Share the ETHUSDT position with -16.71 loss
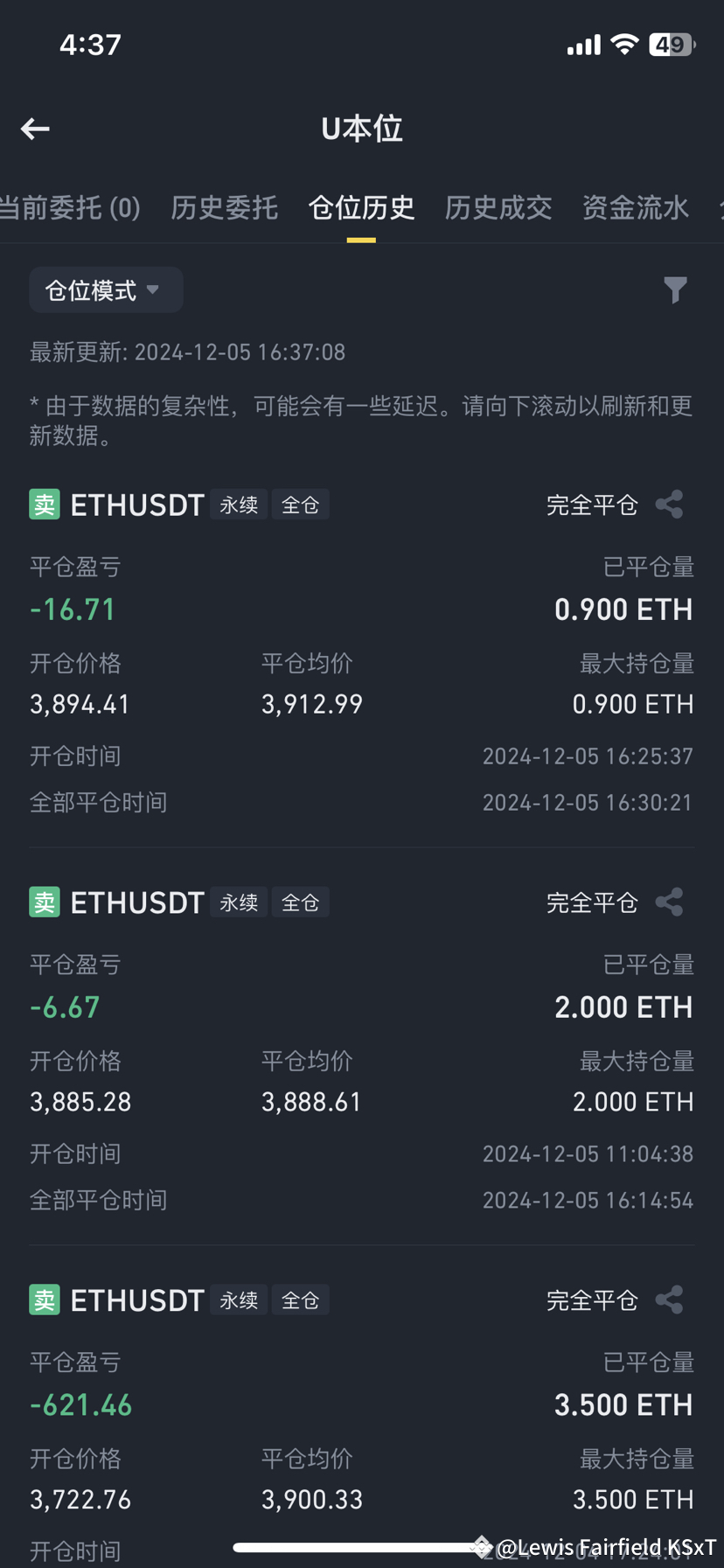This screenshot has width=724, height=1568. 670,505
